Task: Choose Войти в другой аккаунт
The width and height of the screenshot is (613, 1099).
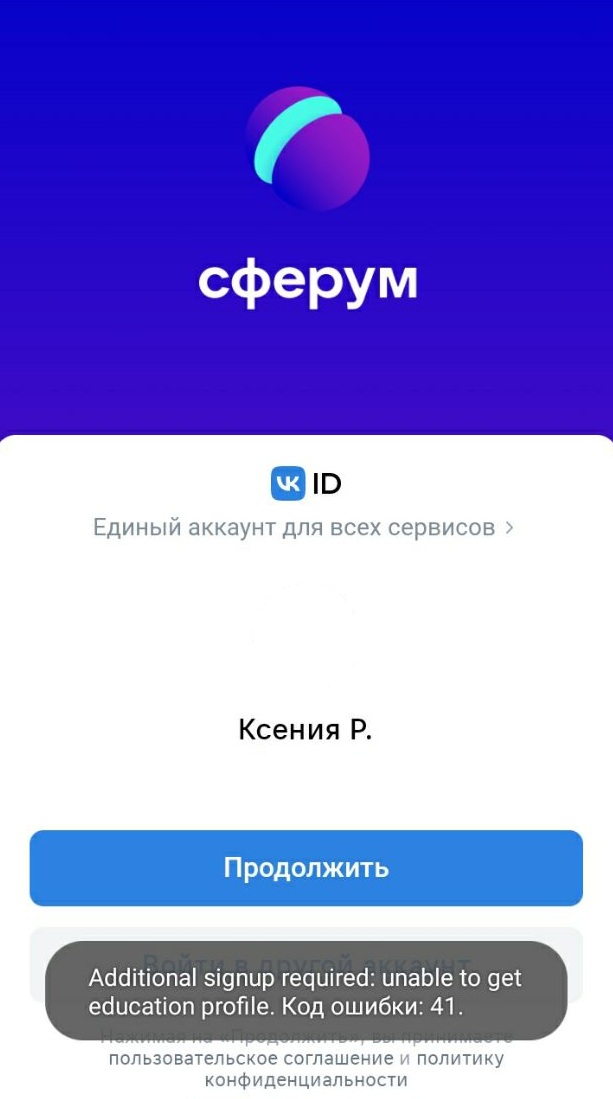Action: pos(306,935)
